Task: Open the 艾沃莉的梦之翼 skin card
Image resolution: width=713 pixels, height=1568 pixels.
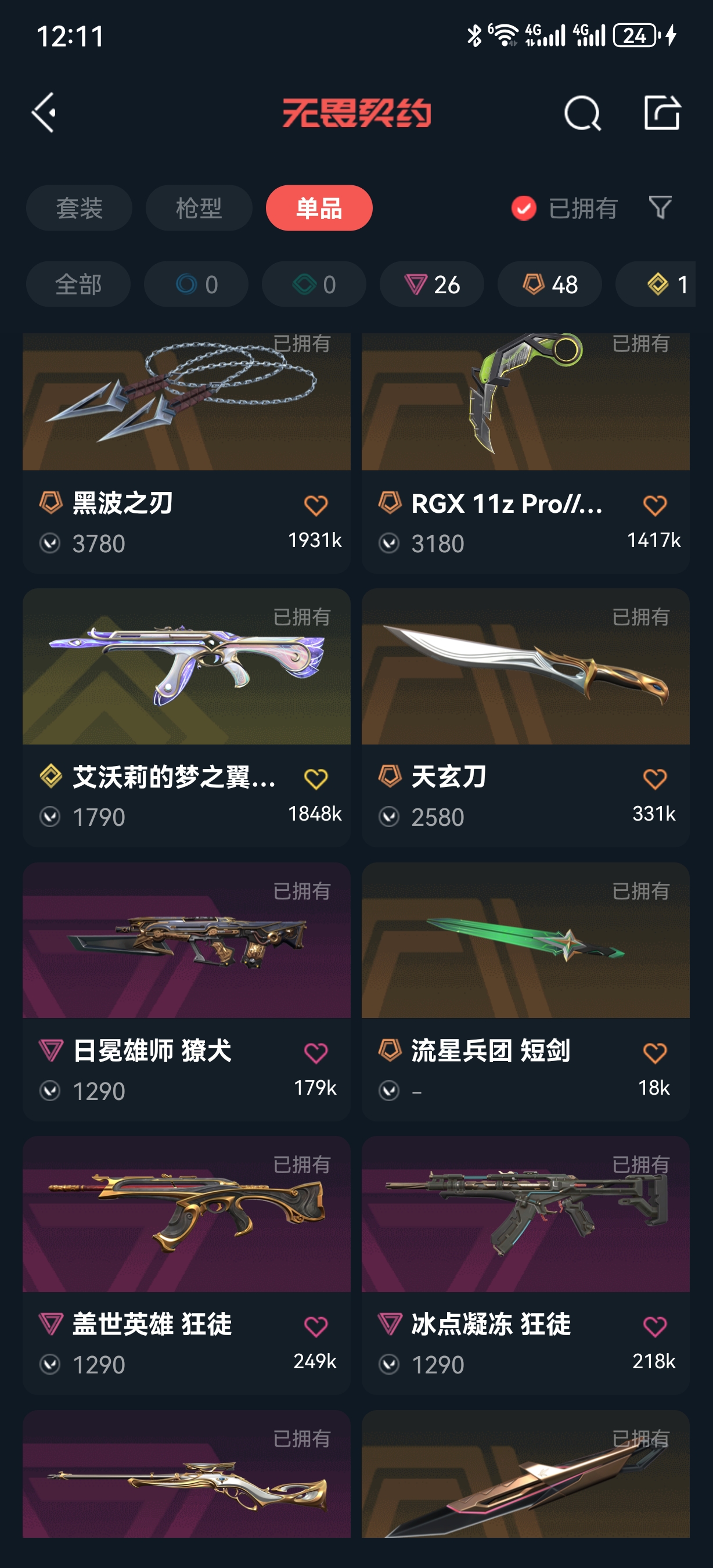Action: click(186, 718)
